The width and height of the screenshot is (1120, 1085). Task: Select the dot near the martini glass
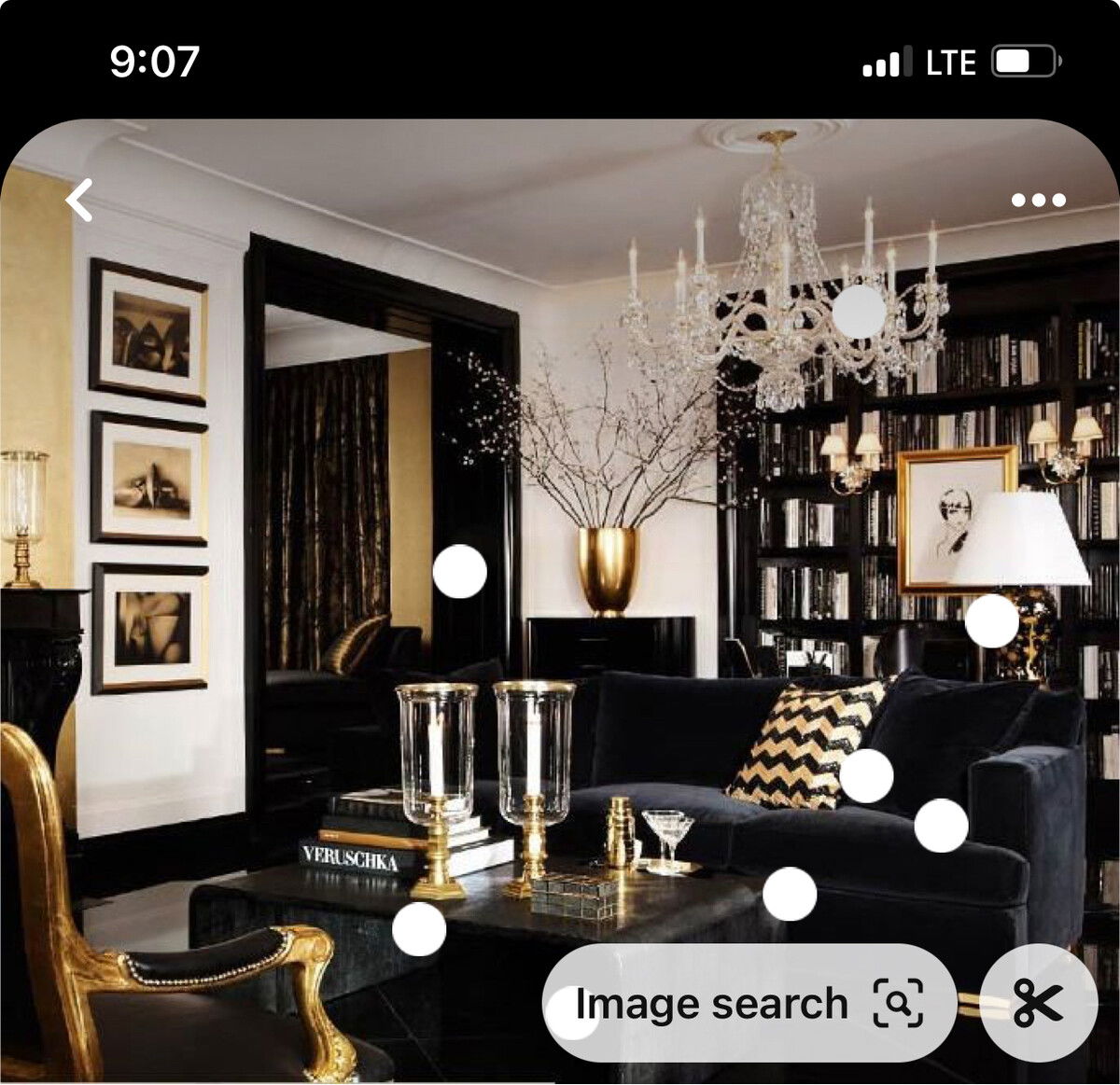(790, 894)
